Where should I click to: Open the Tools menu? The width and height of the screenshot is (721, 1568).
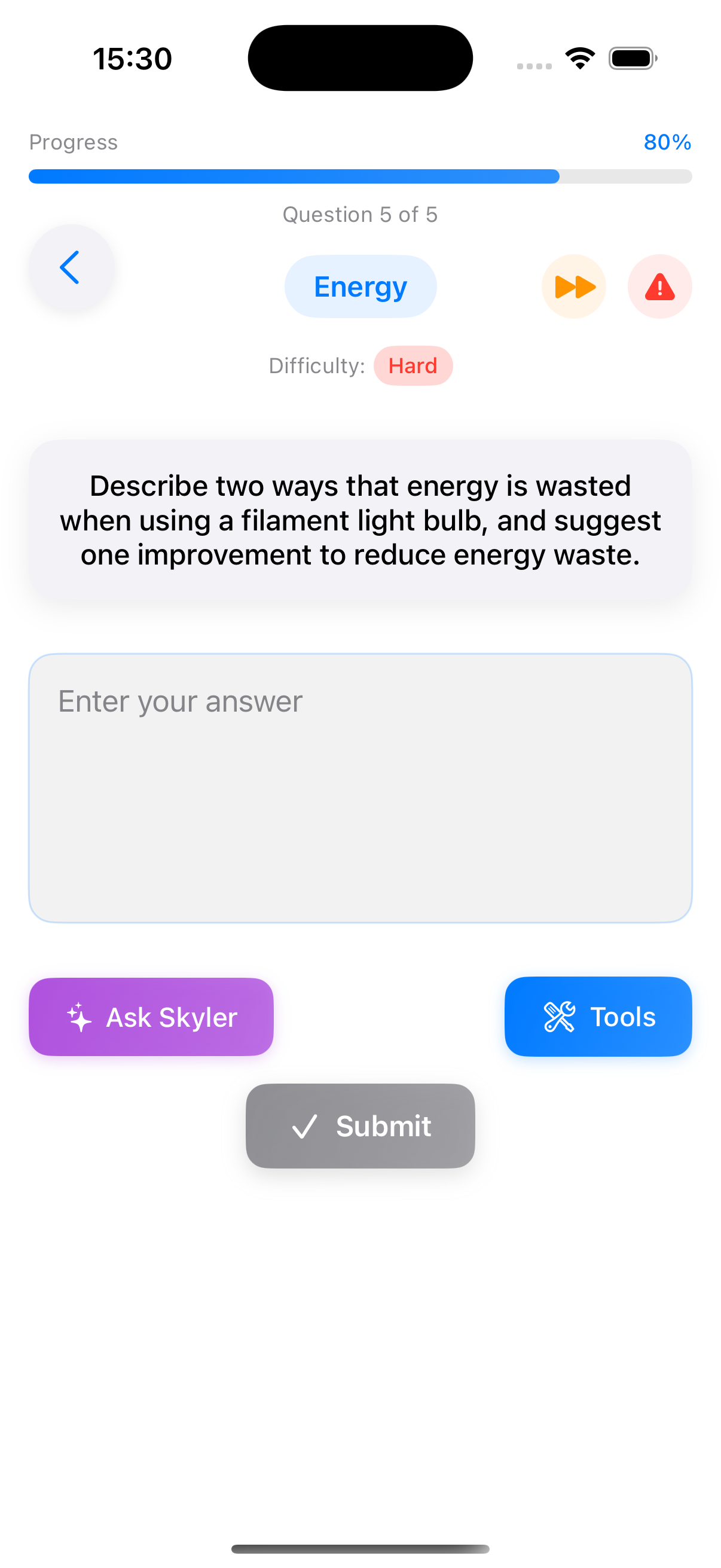[597, 1017]
